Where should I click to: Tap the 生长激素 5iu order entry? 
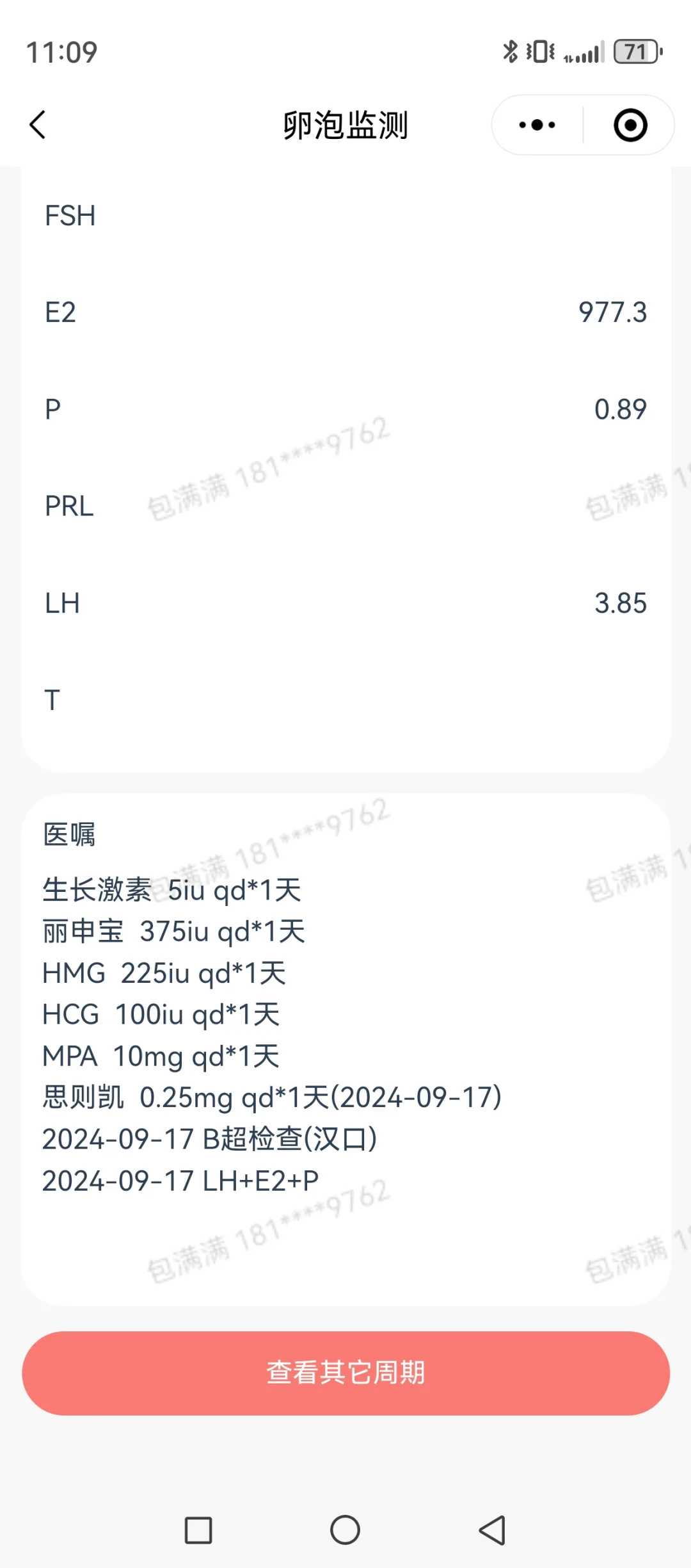[x=173, y=889]
